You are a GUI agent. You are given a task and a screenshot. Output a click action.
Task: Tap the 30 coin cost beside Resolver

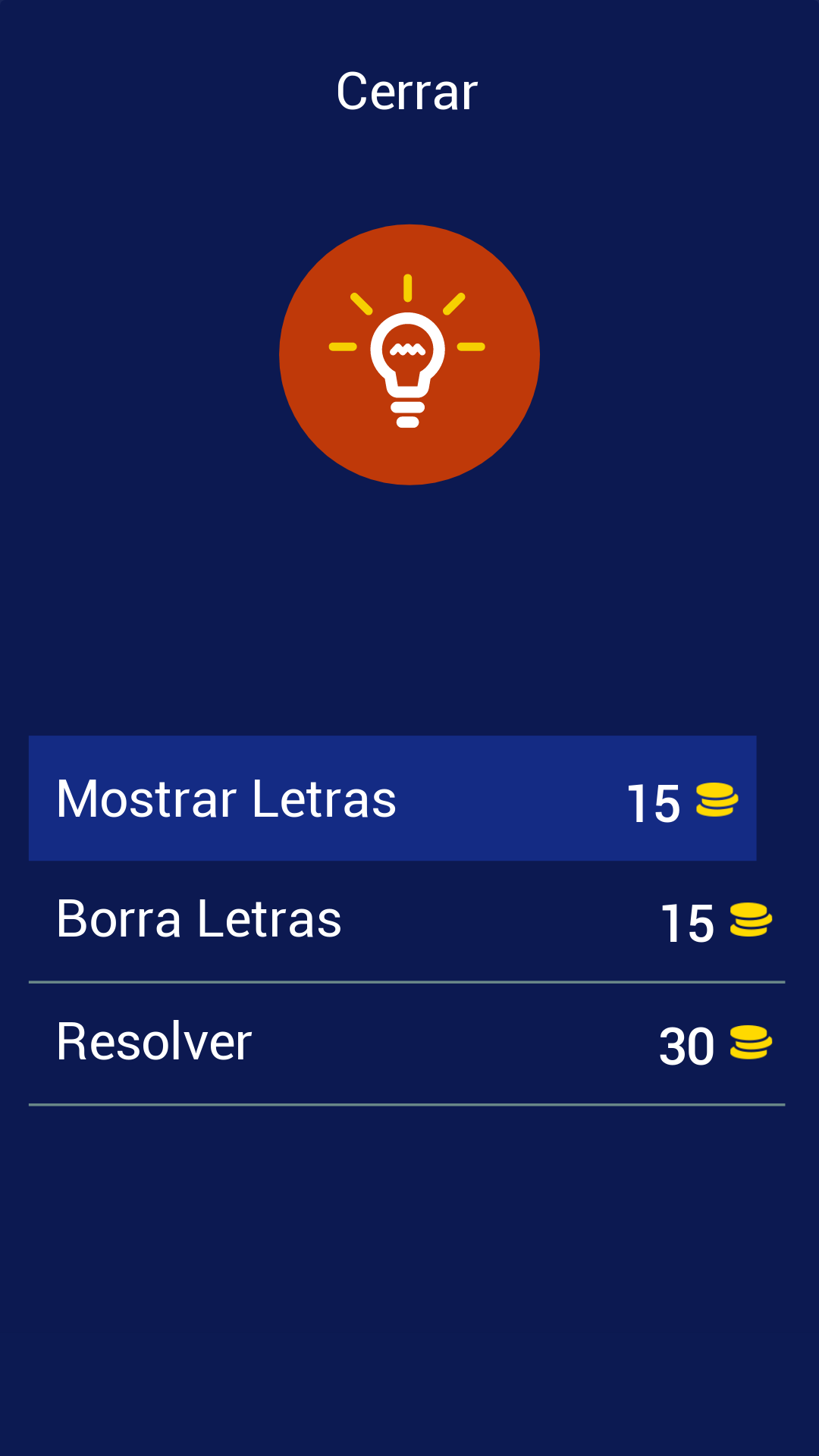click(686, 1045)
